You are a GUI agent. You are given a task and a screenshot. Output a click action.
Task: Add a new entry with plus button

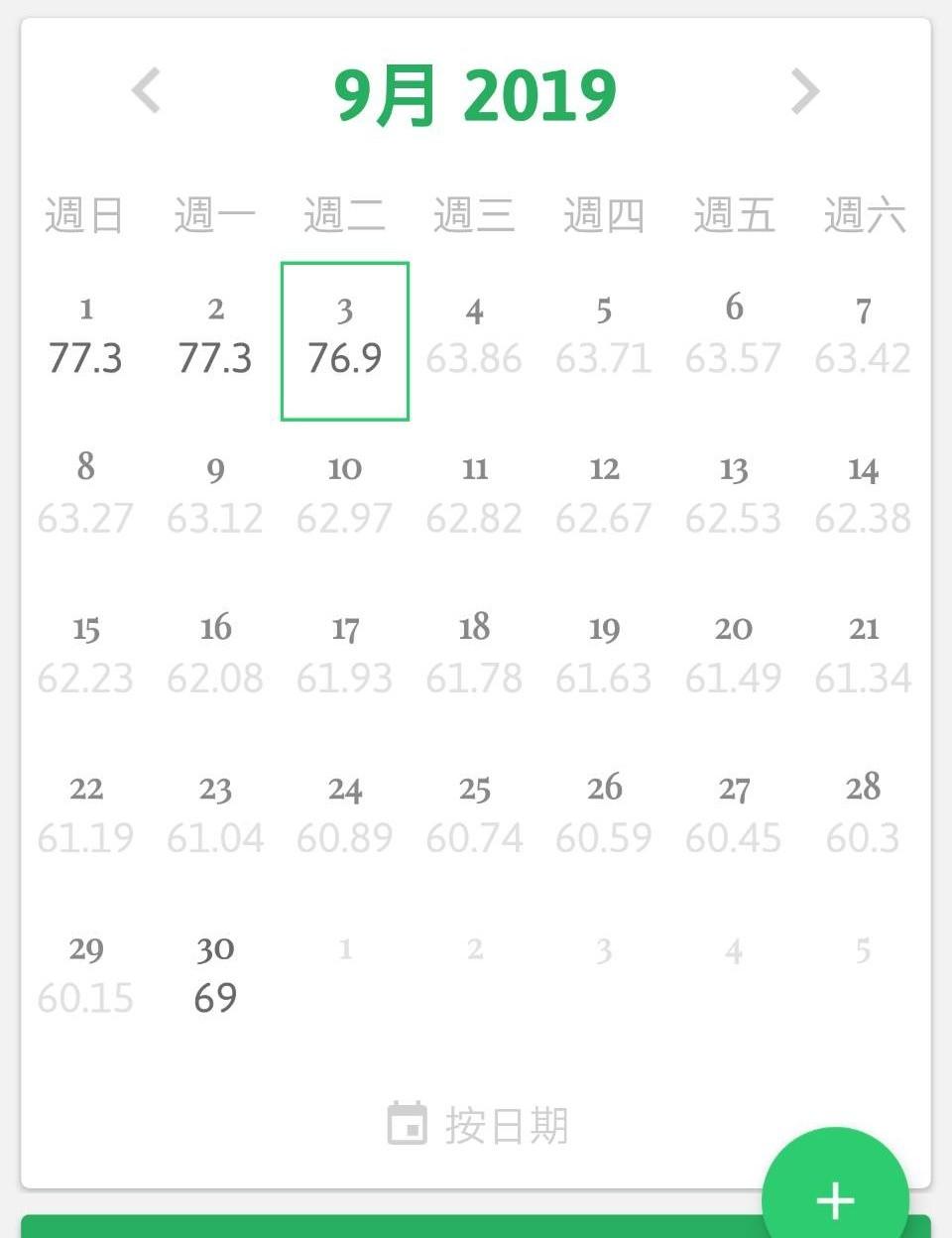click(835, 1198)
